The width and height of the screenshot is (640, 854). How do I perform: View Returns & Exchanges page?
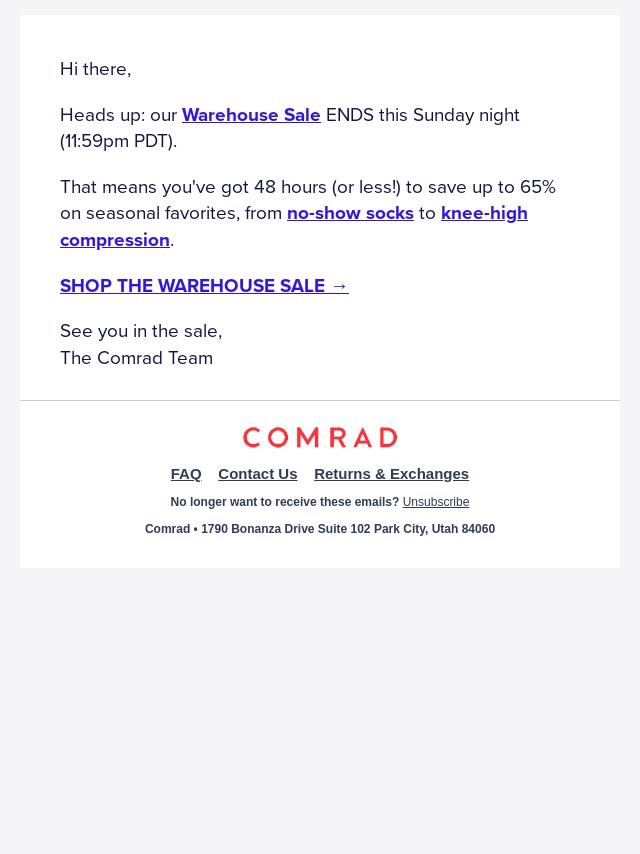392,474
